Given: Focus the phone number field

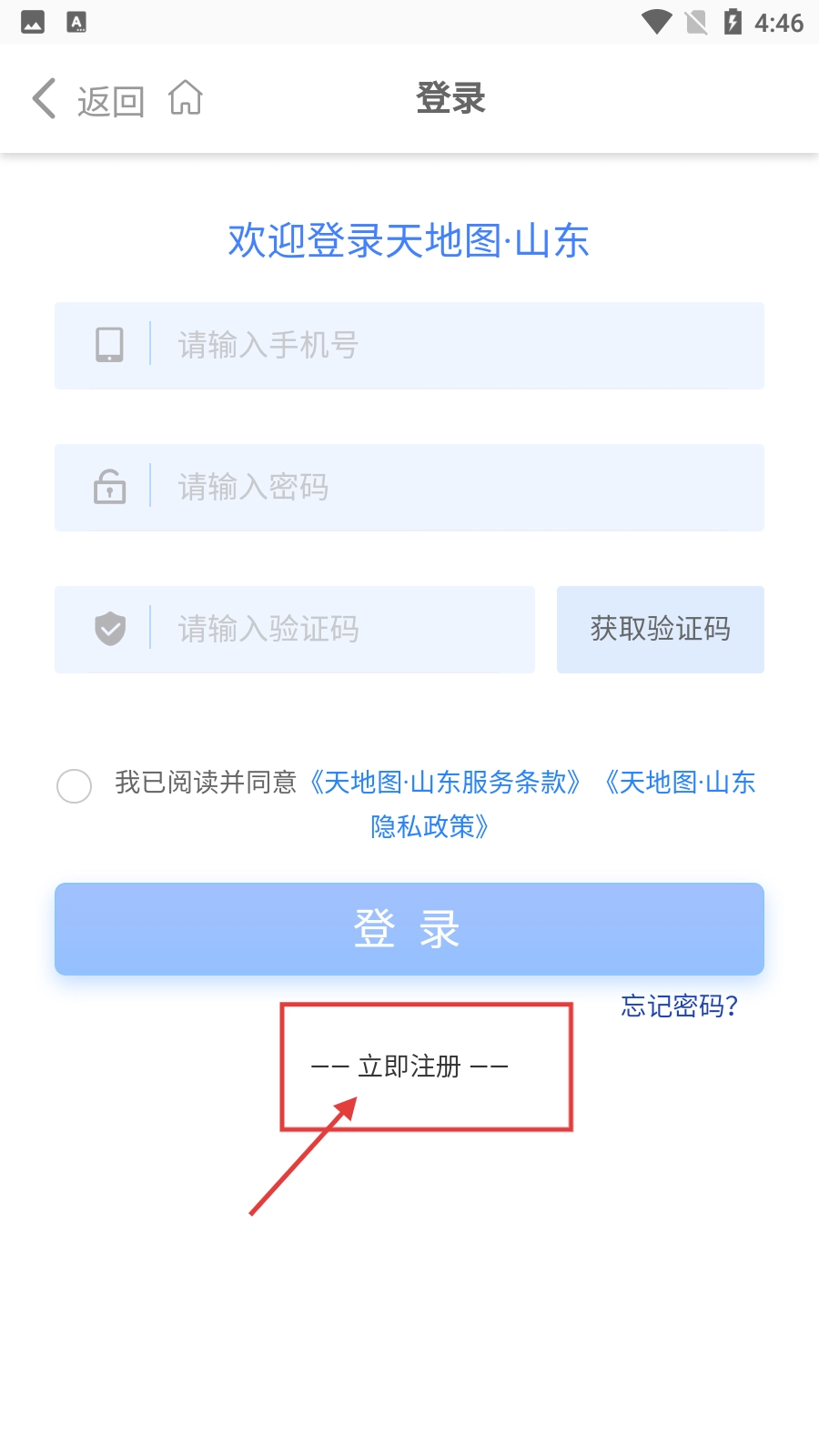Looking at the screenshot, I should click(455, 346).
